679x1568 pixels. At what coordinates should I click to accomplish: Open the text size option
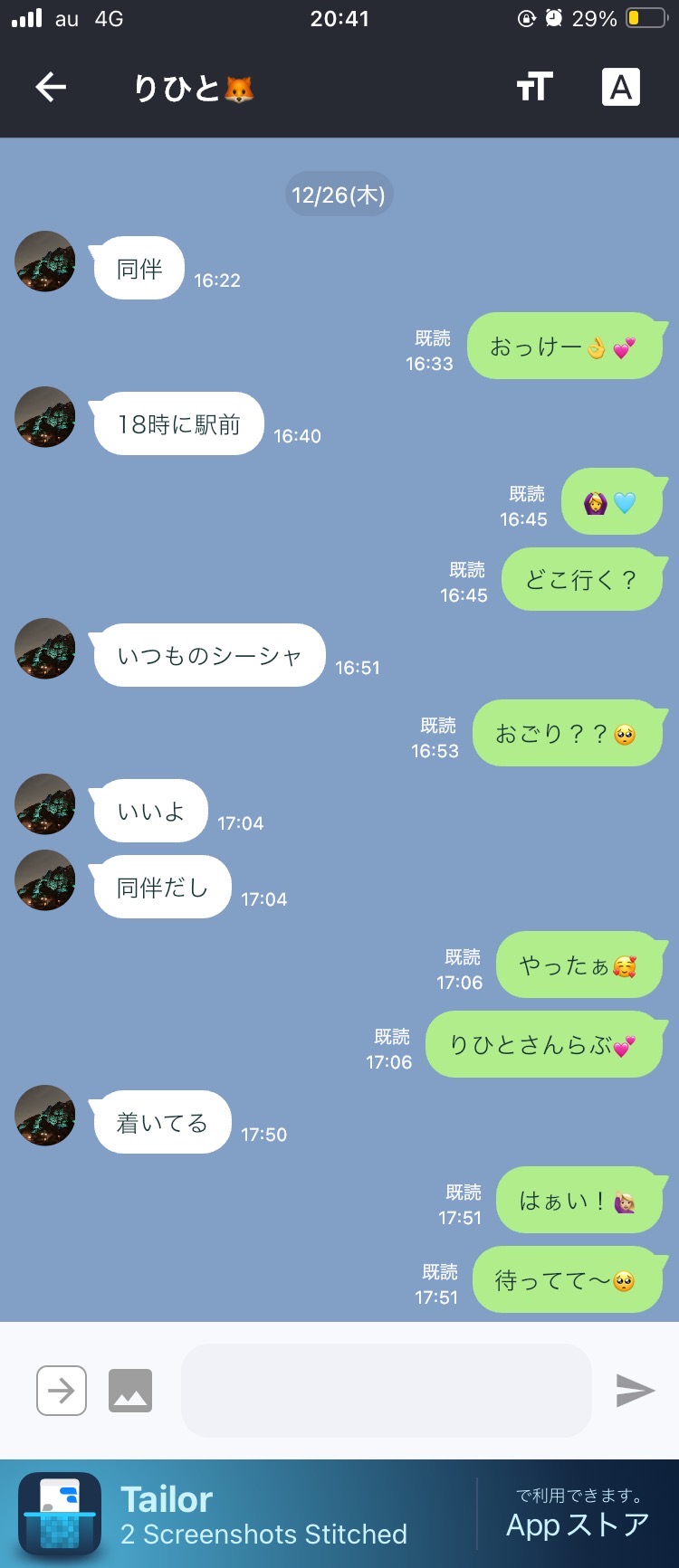534,87
